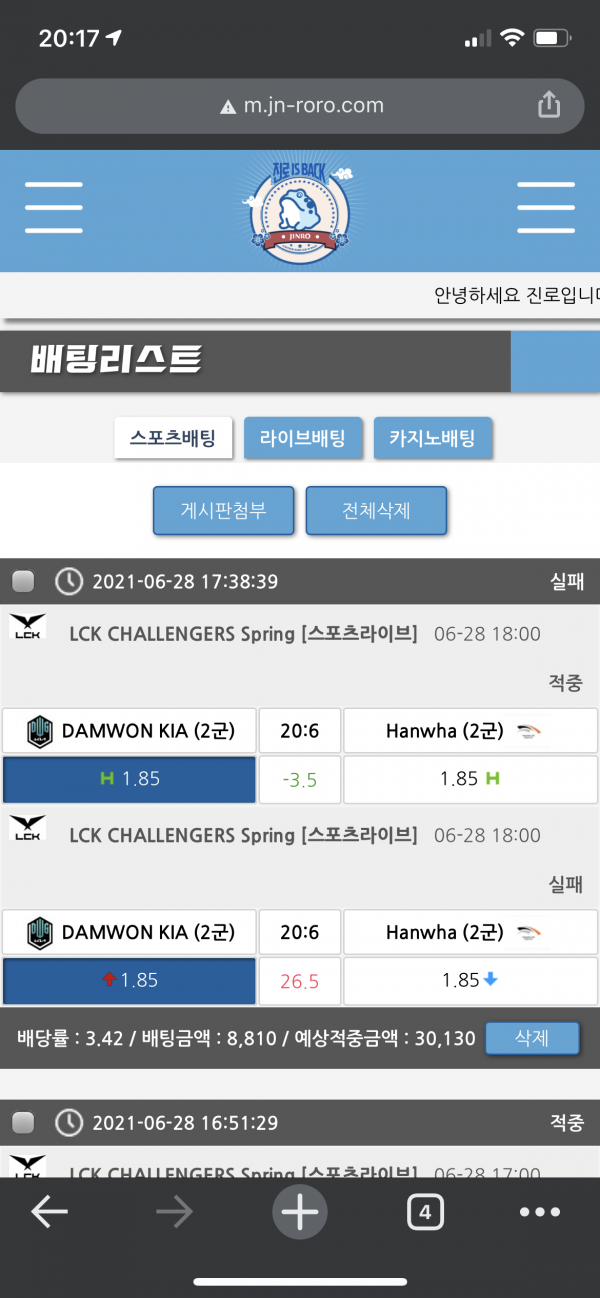Open a new browser tab

300,1213
